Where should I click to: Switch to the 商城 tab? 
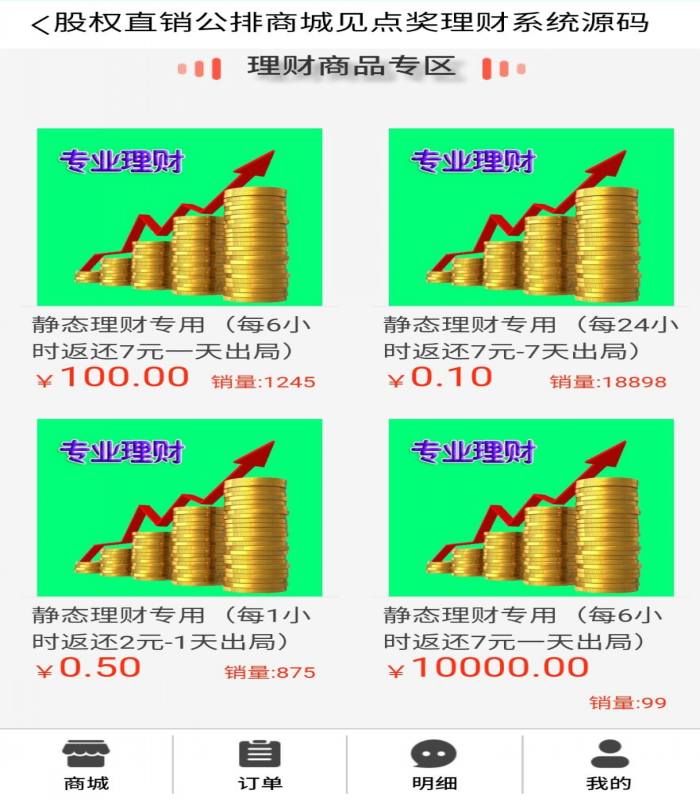point(86,766)
